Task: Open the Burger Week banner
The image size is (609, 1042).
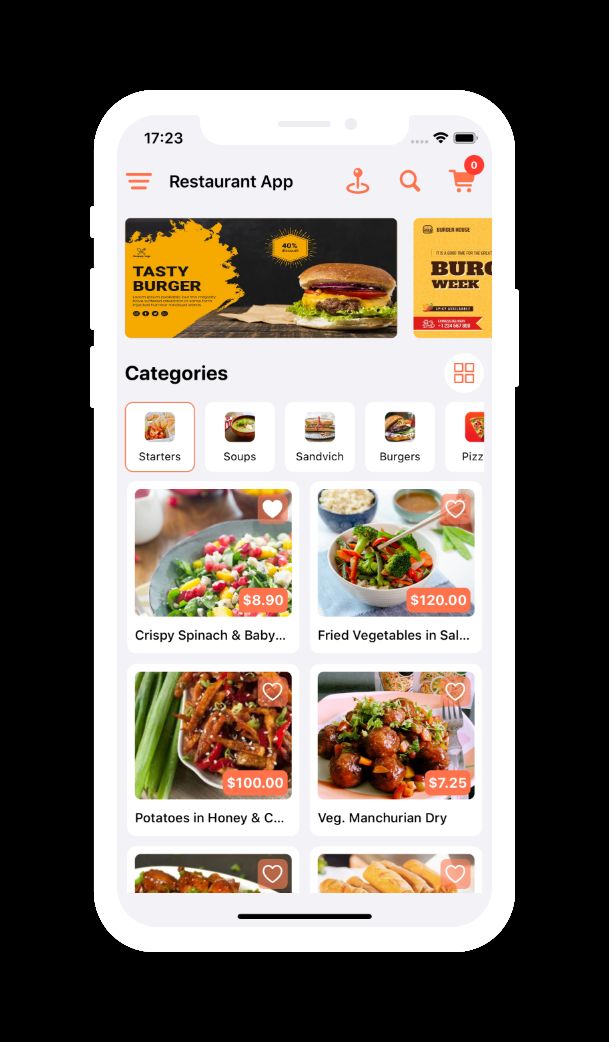Action: (x=453, y=278)
